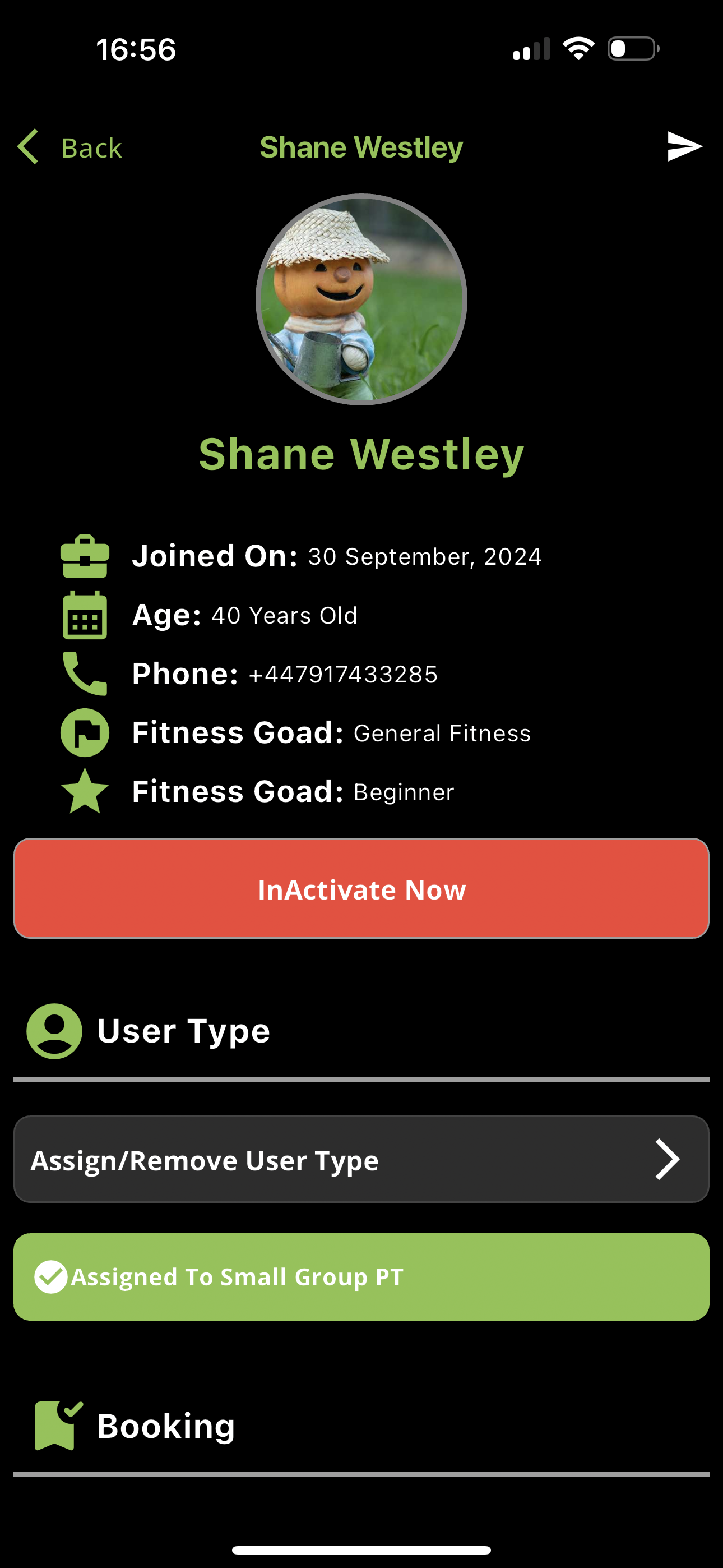Go back to the previous screen

[x=69, y=147]
